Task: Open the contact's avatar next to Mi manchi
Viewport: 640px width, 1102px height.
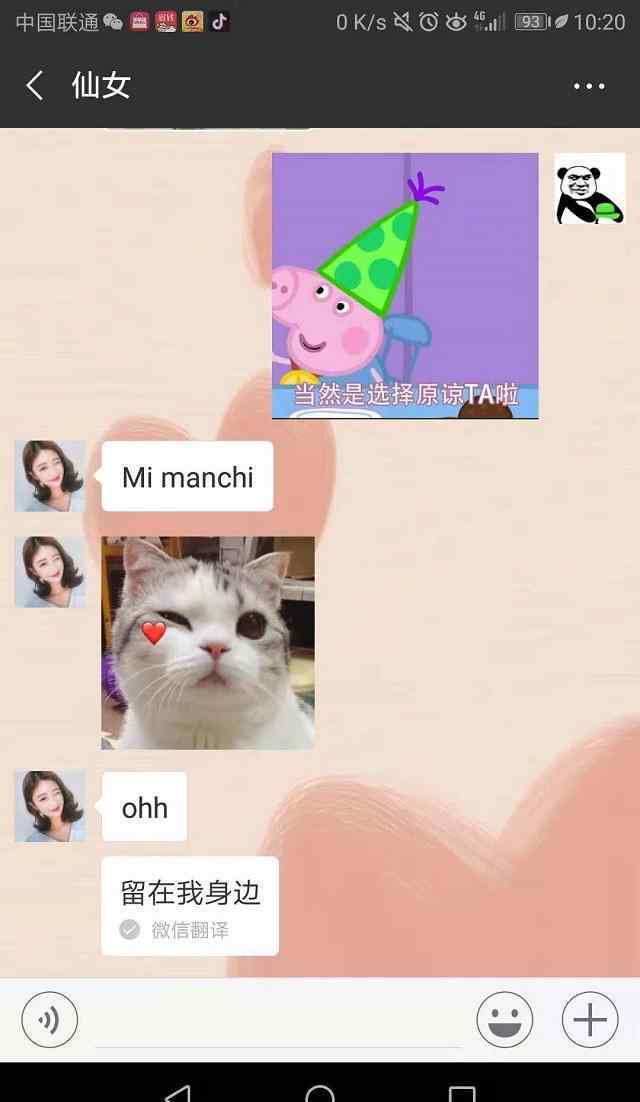Action: click(50, 476)
